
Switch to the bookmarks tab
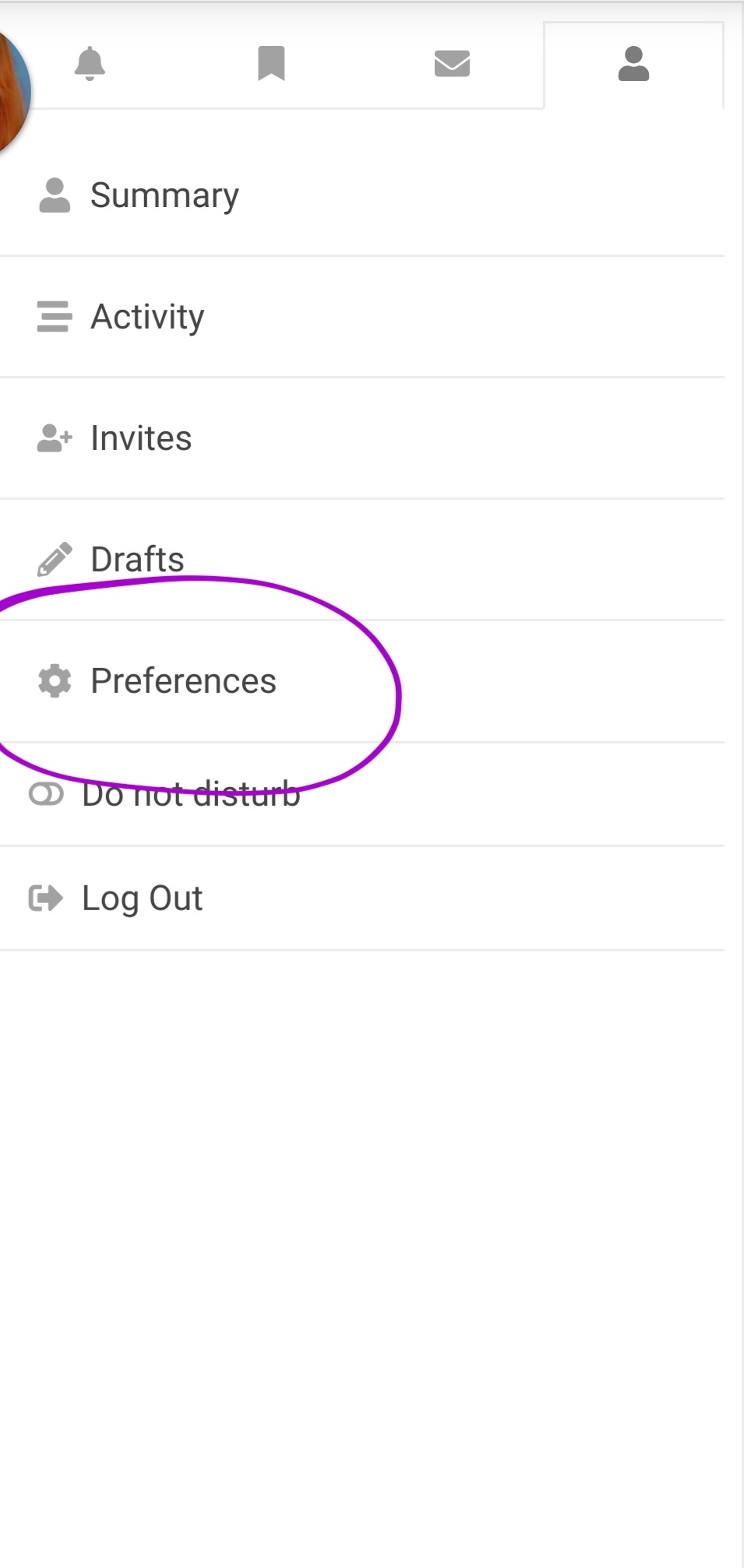coord(271,64)
